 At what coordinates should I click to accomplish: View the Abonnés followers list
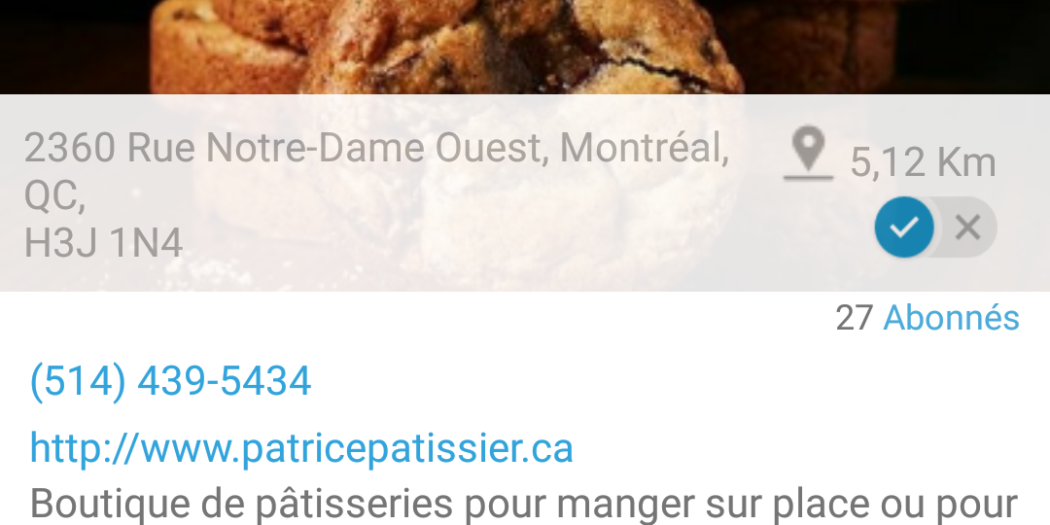950,318
